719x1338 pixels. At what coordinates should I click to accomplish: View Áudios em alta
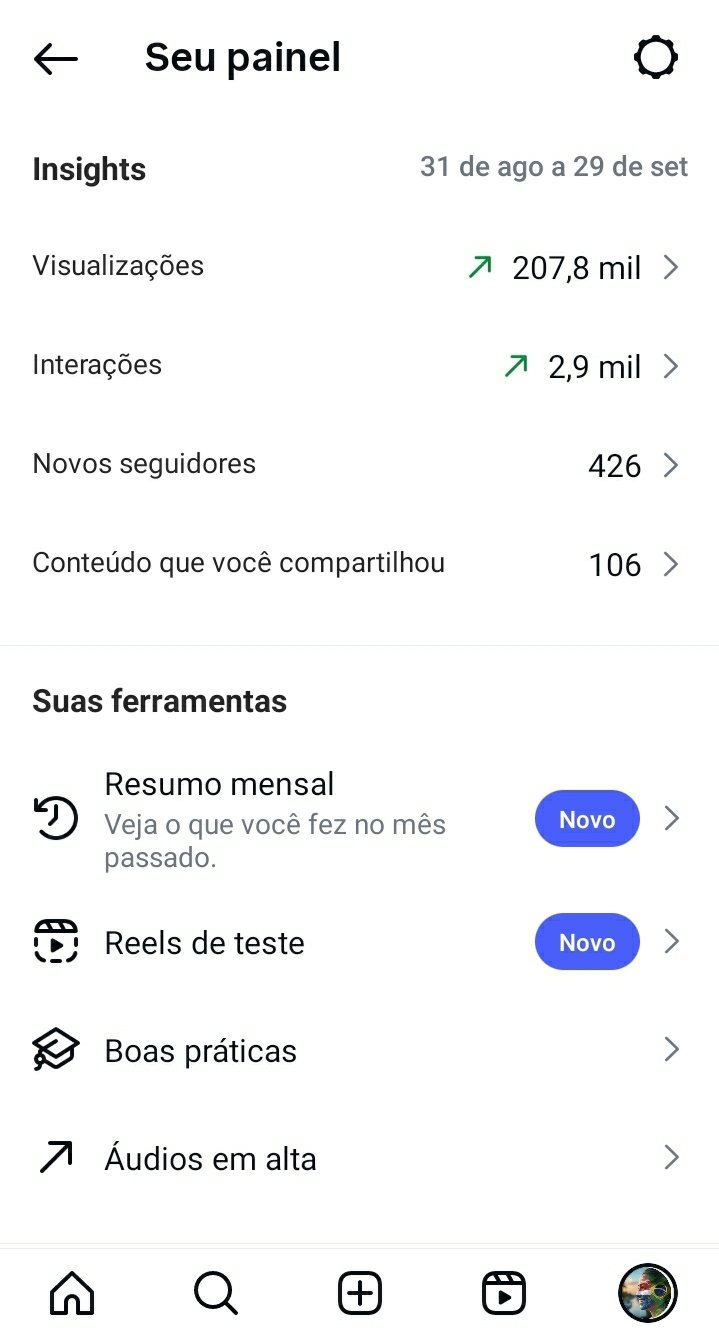359,1159
